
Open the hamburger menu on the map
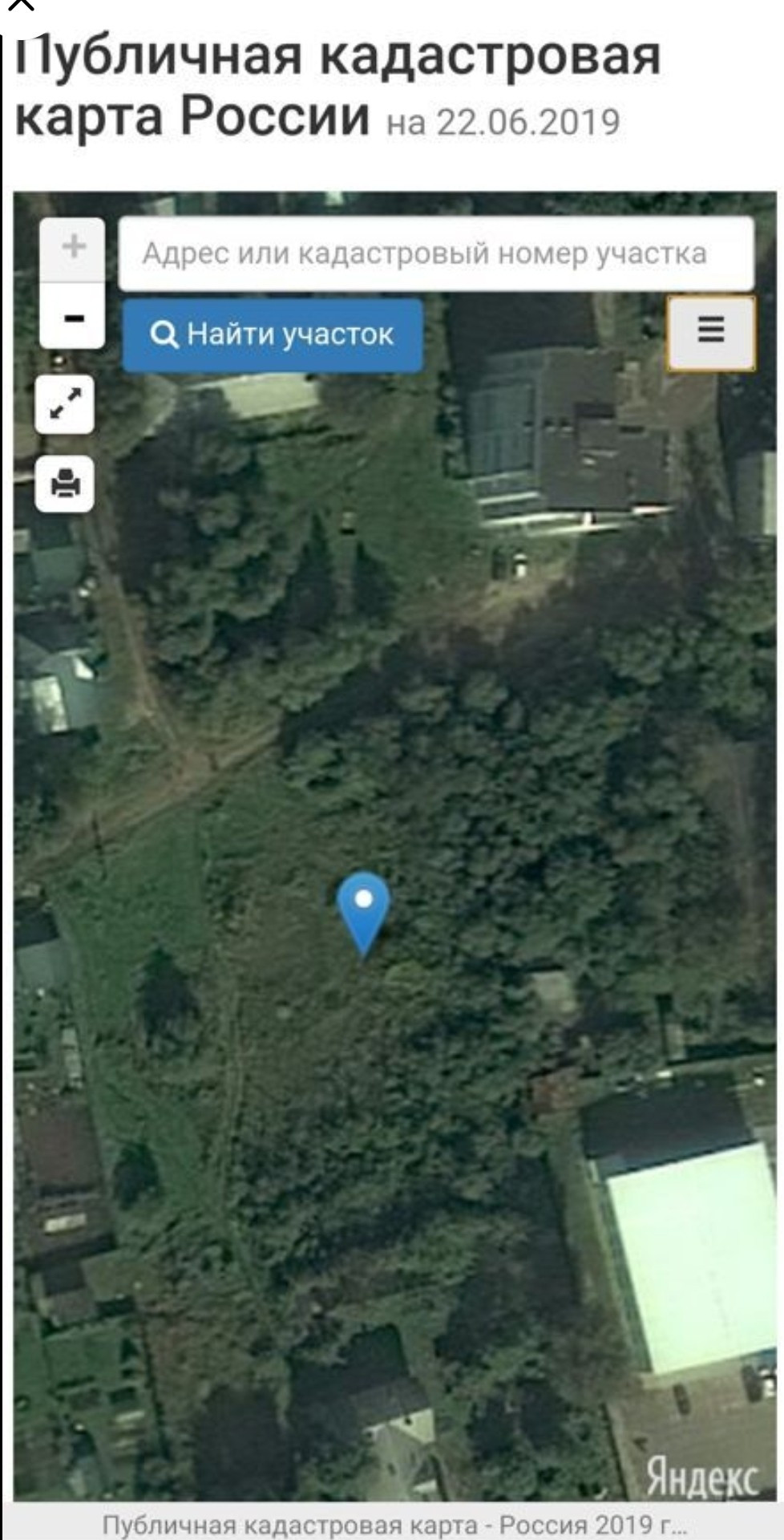tap(711, 331)
